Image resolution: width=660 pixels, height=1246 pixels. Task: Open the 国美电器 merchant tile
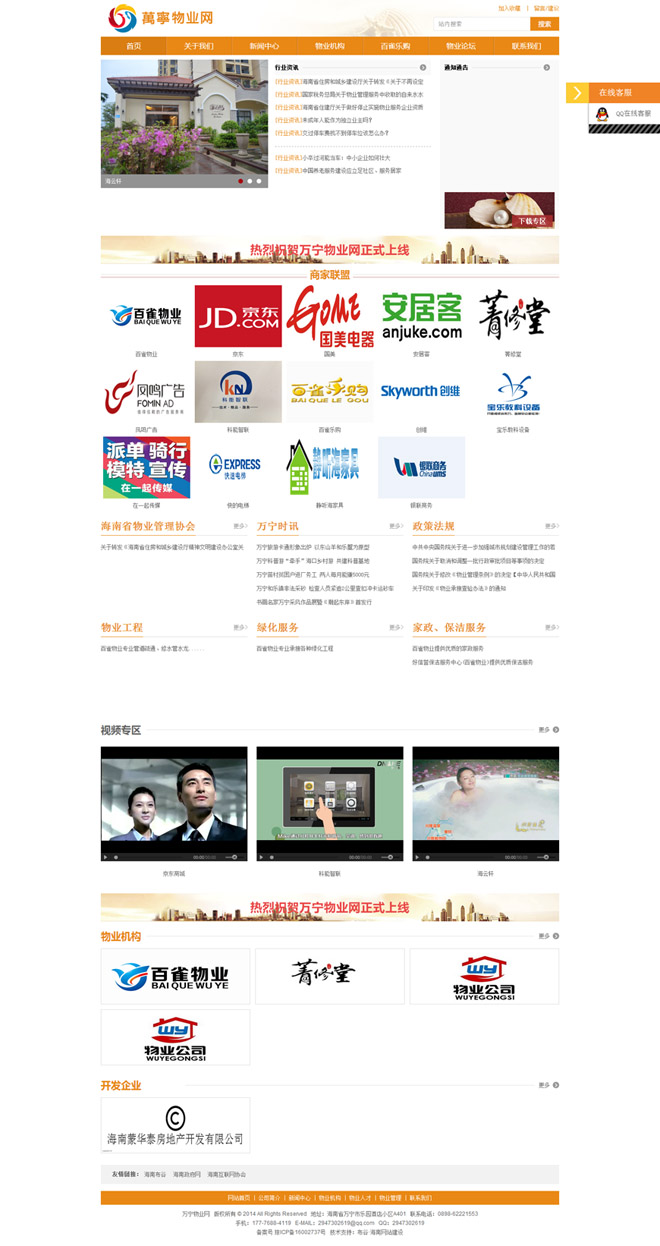click(330, 317)
